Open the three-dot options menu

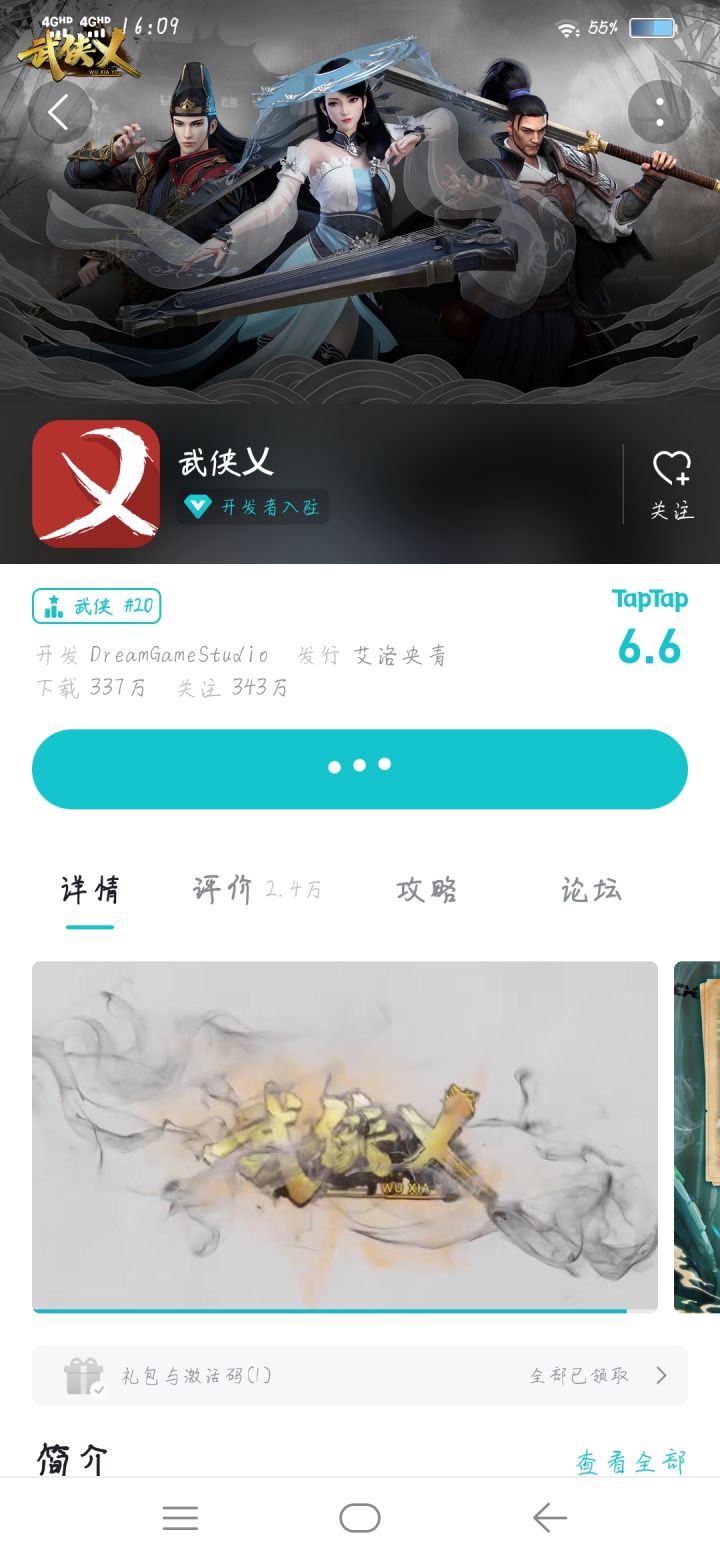click(x=660, y=112)
